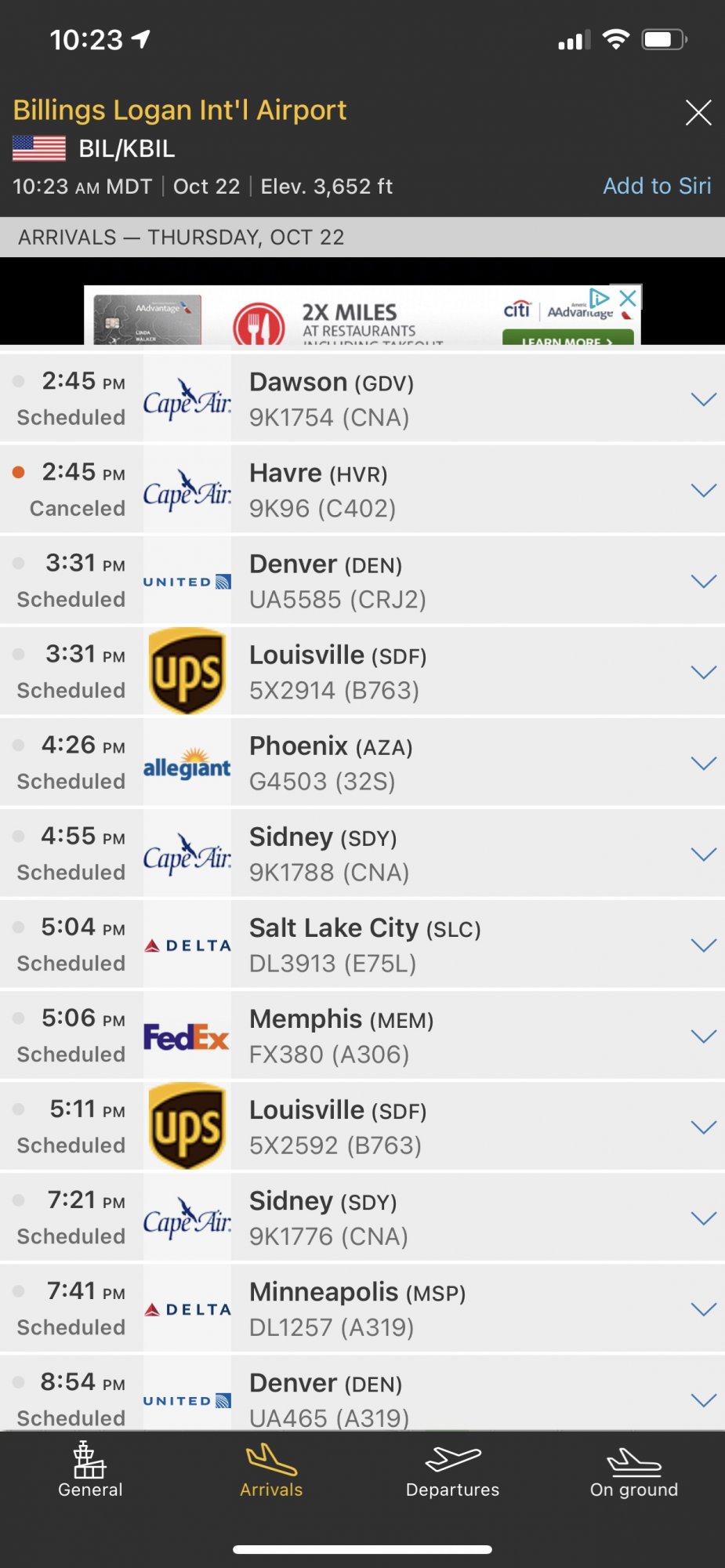The image size is (725, 1568).
Task: Open the canceled Havre 9K96 flight
Action: [704, 490]
